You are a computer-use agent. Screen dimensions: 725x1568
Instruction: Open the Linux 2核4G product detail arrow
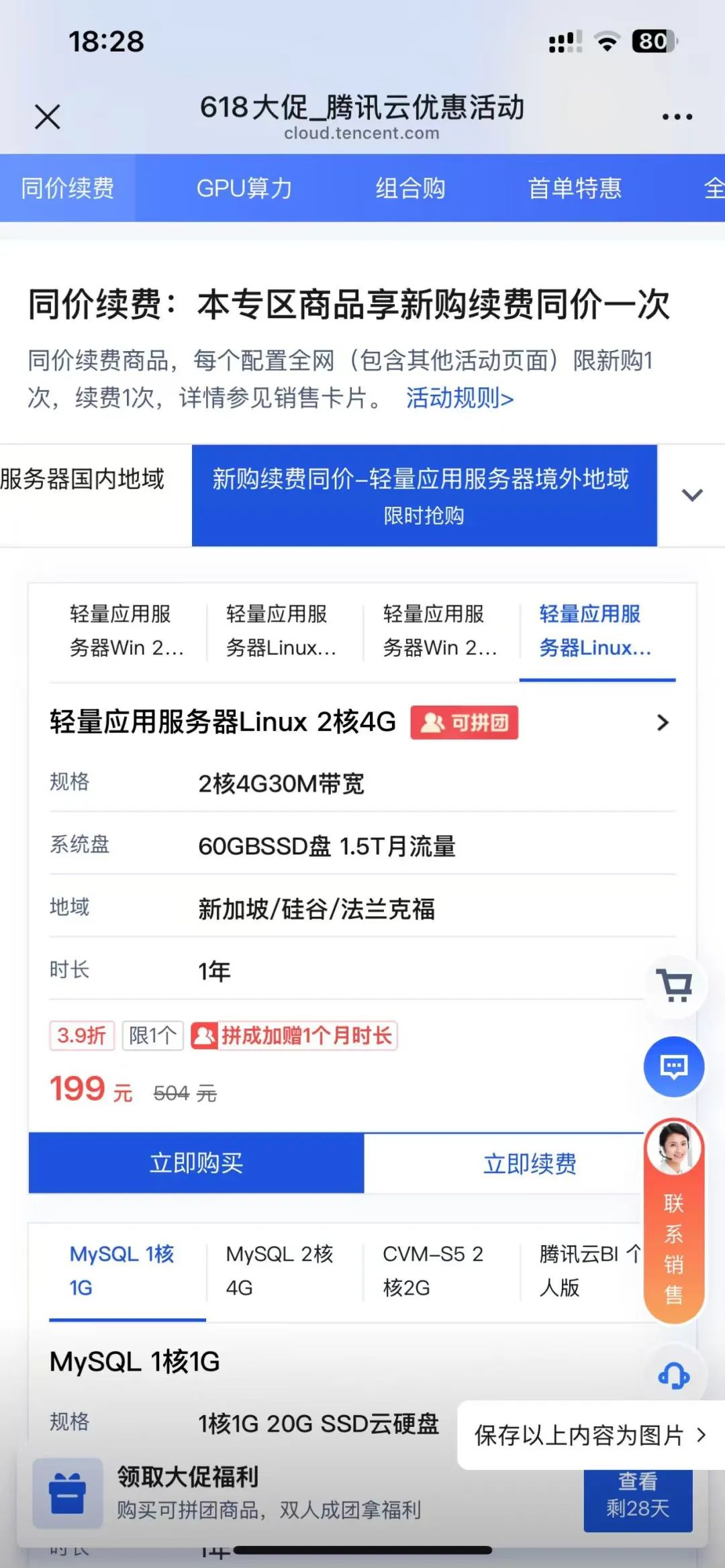pos(663,723)
